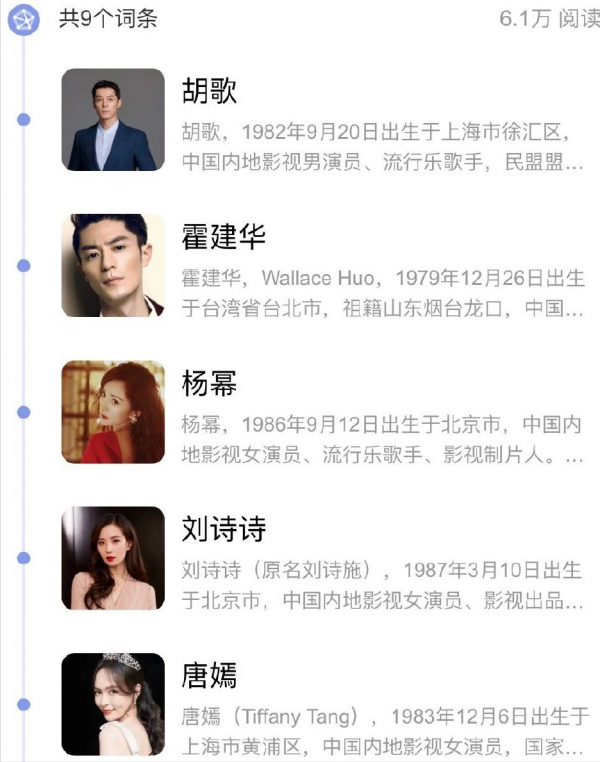Open the 霍建华 entry

pos(223,237)
